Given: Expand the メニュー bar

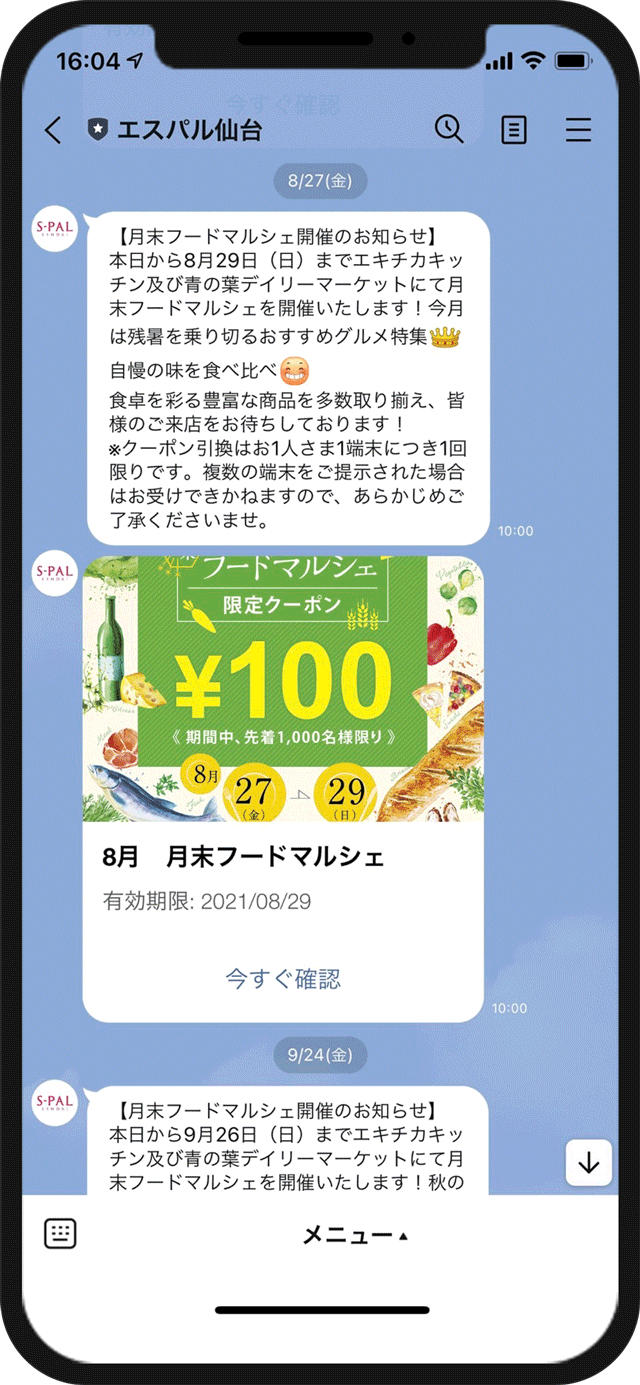Looking at the screenshot, I should (x=354, y=1235).
